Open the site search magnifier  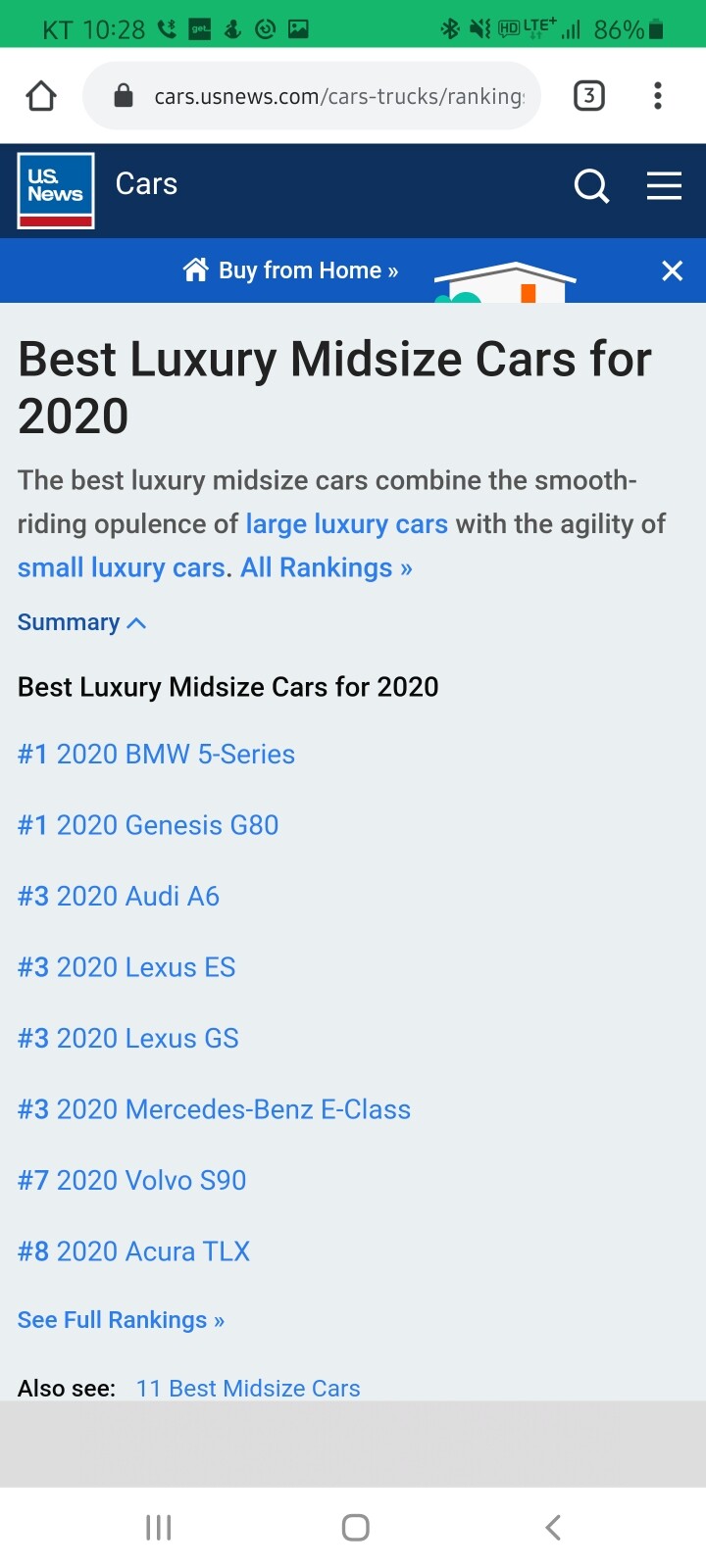point(591,185)
